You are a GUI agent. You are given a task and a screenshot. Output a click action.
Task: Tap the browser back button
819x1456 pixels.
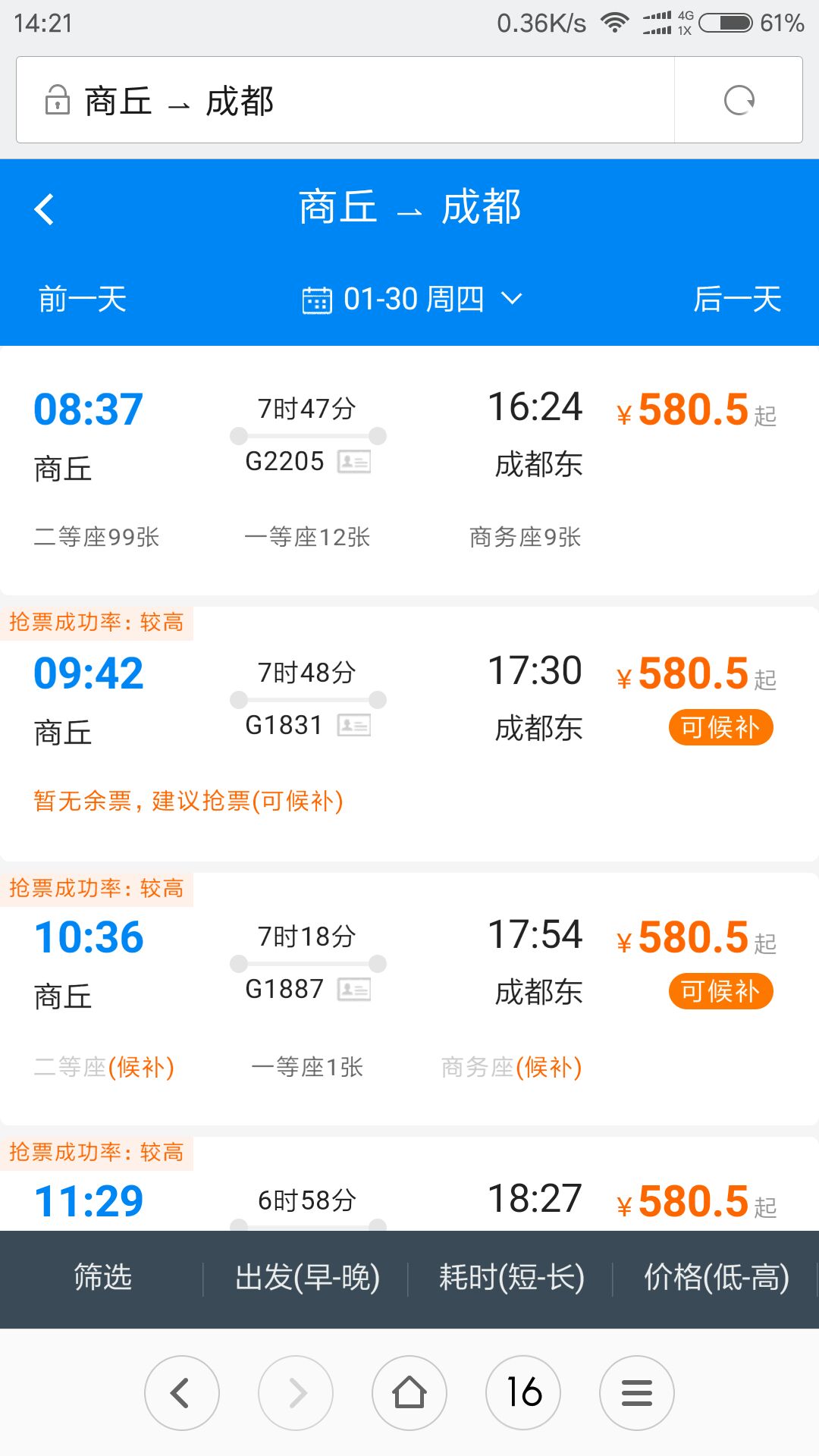(x=182, y=1393)
